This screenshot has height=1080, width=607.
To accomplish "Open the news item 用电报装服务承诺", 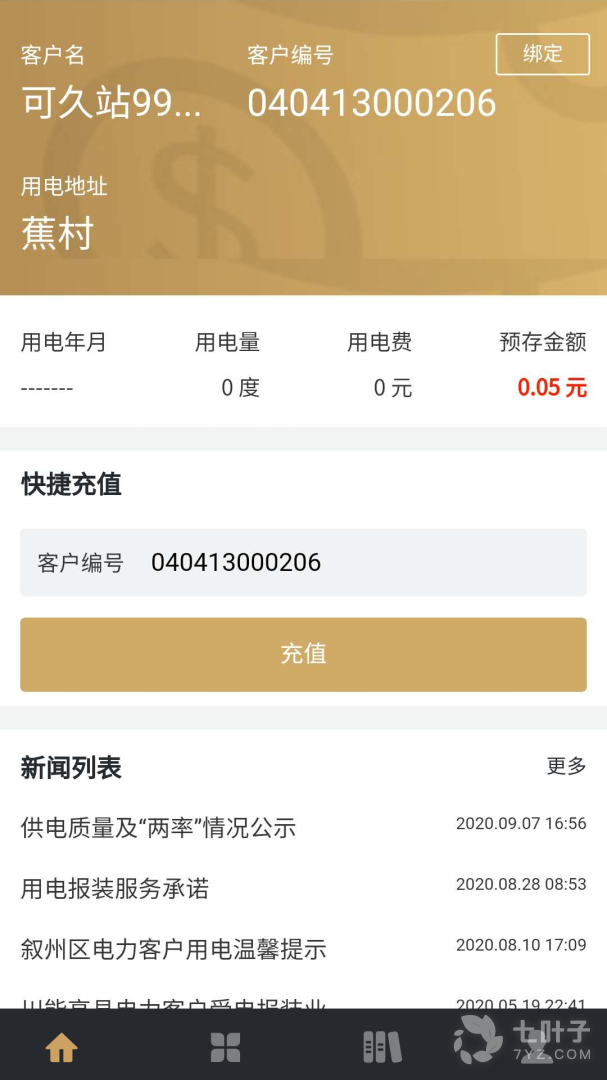I will pos(115,889).
